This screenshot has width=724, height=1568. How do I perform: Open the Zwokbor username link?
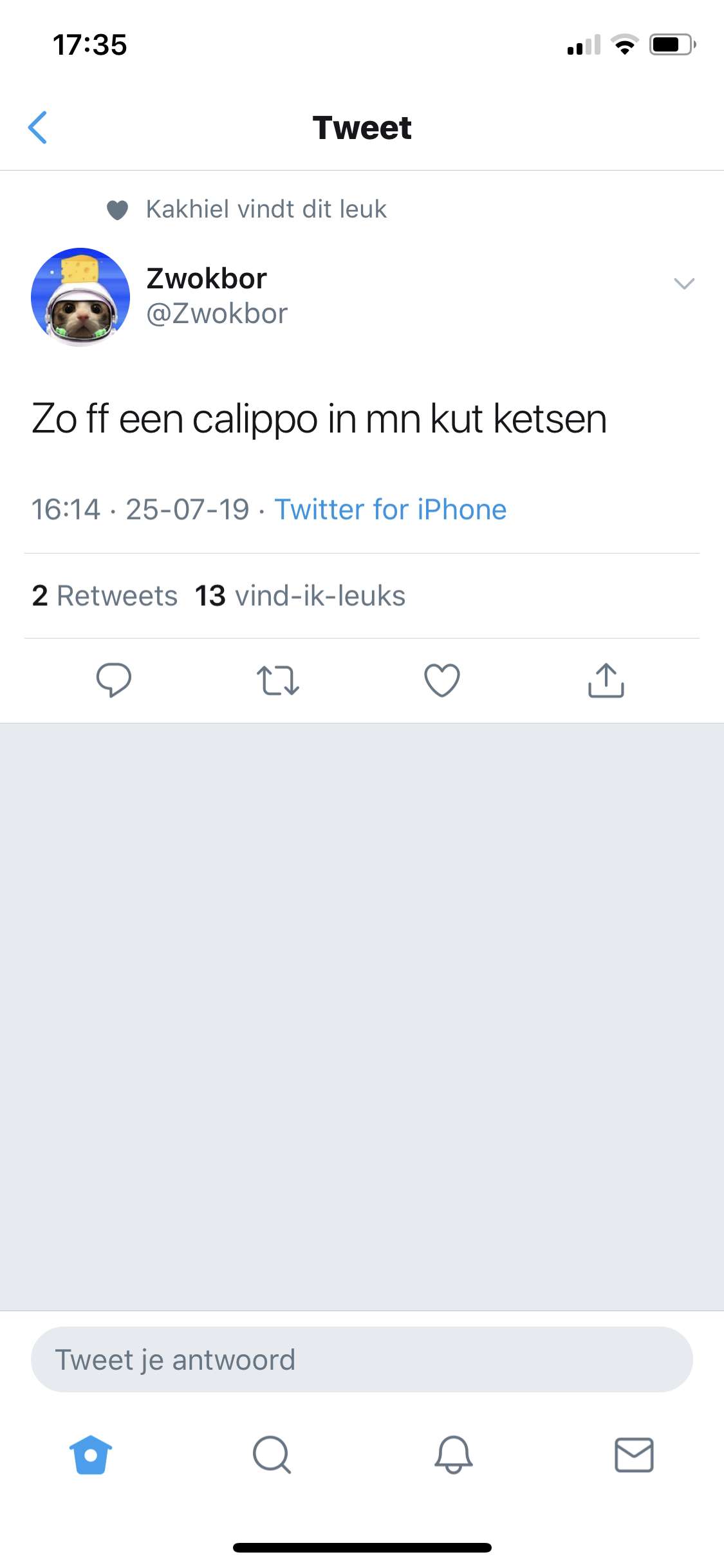(207, 279)
